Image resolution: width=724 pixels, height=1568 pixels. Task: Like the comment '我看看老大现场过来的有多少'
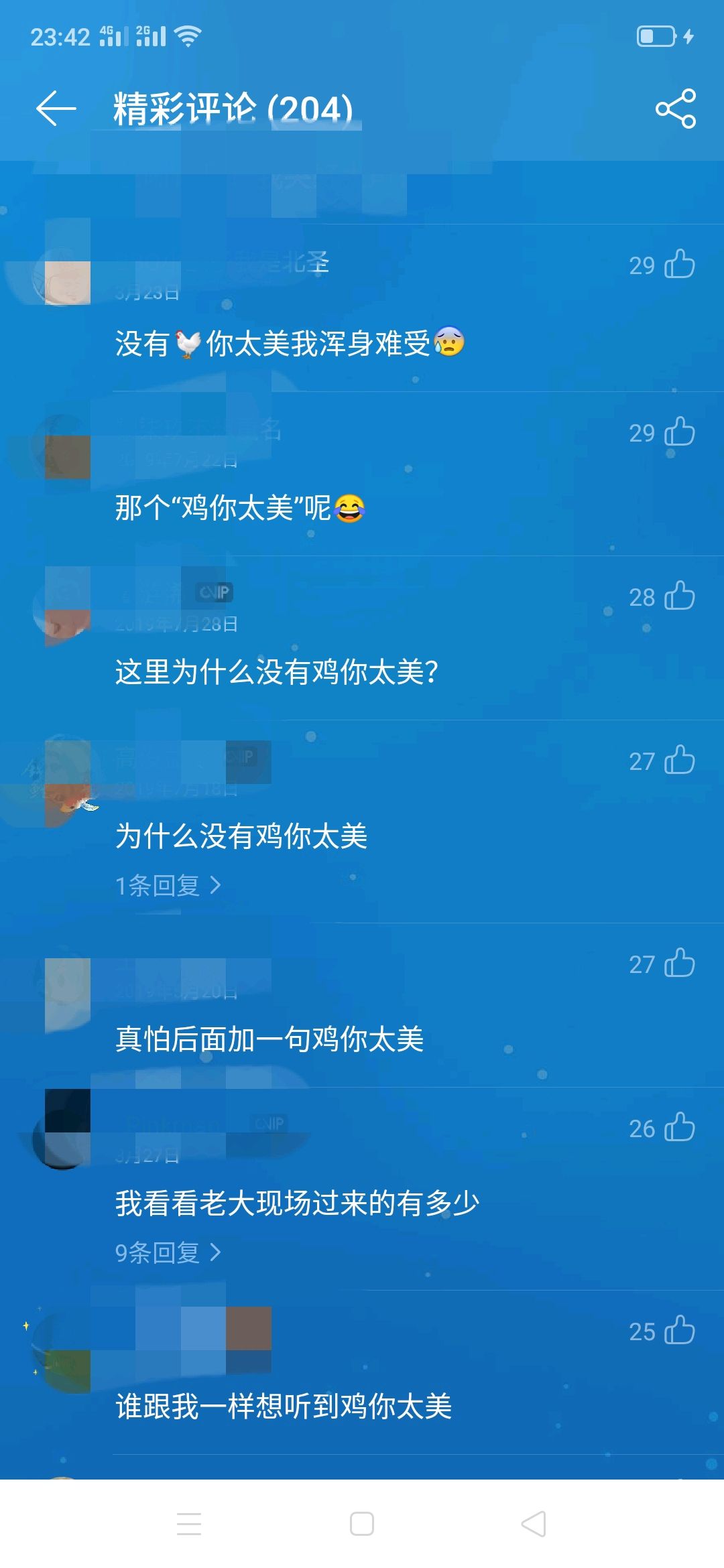coord(679,1128)
